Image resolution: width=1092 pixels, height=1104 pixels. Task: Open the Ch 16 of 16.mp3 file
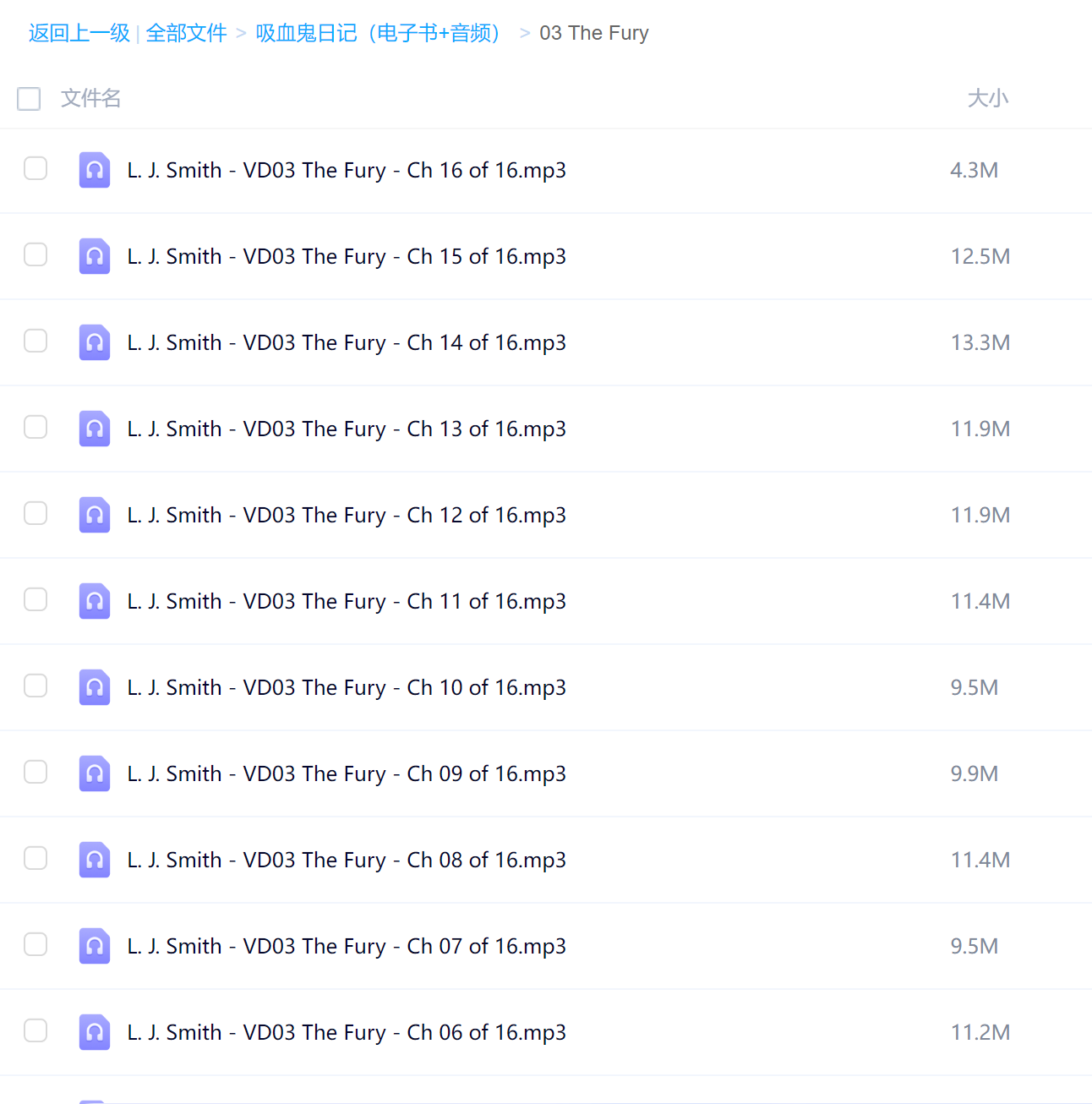coord(346,171)
